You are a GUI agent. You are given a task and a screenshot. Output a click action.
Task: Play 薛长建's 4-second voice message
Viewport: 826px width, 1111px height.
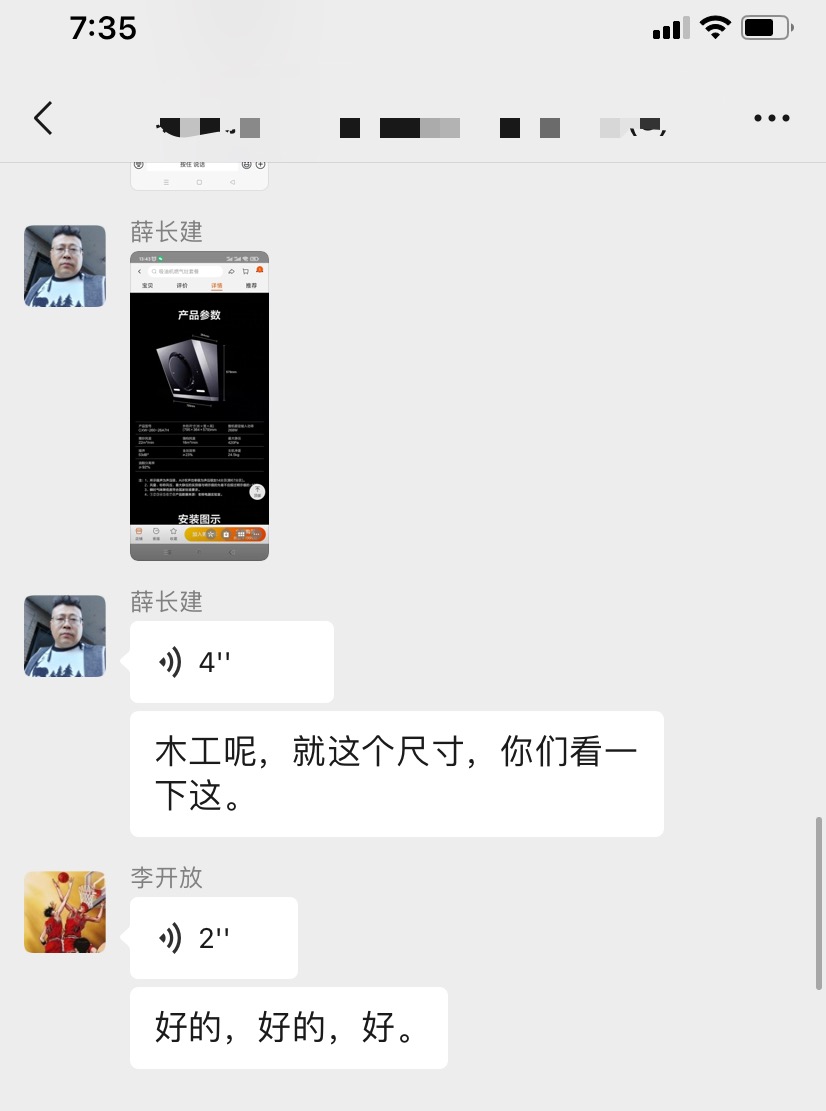[x=231, y=662]
